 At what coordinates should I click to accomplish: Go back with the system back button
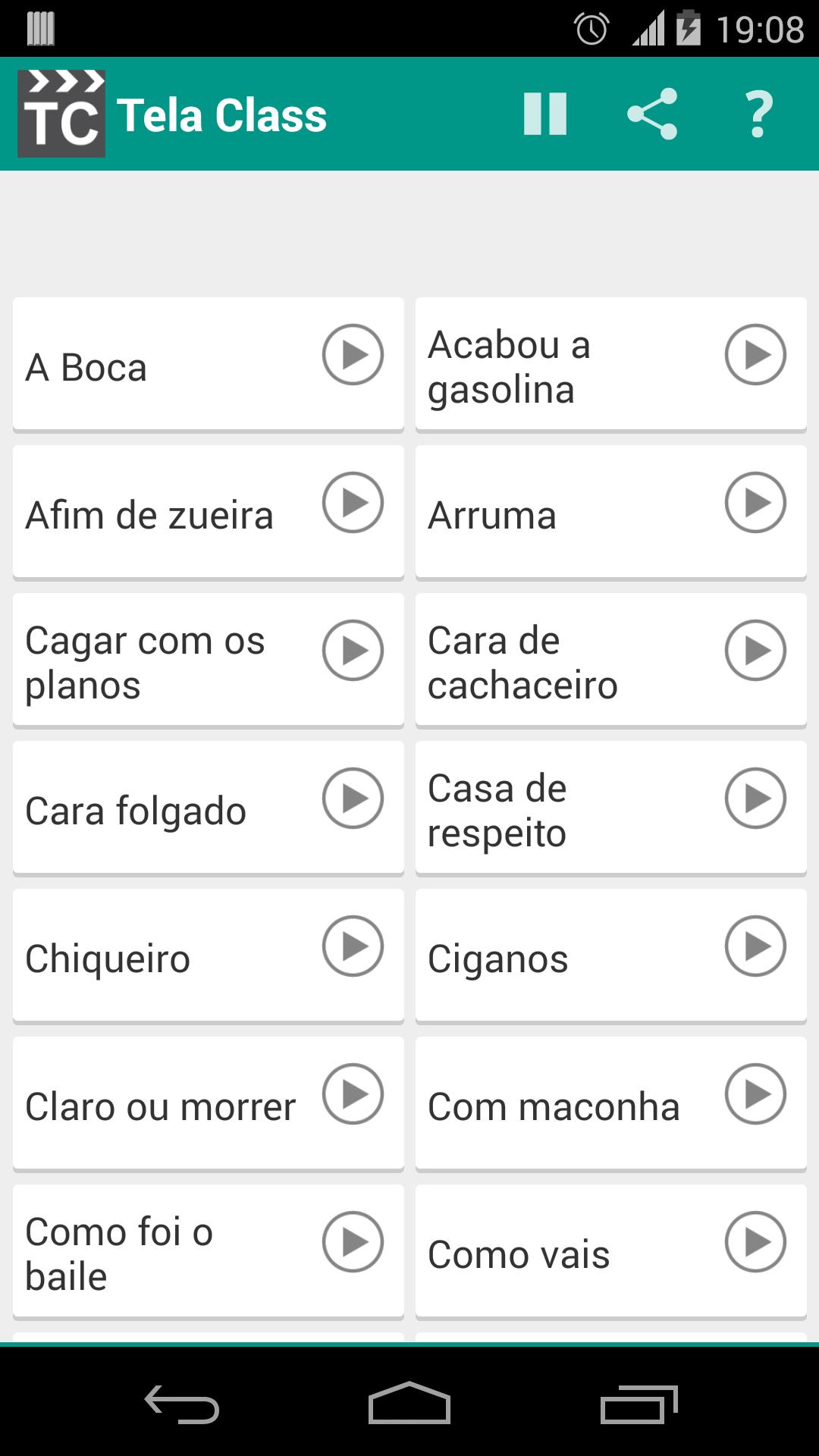182,1404
